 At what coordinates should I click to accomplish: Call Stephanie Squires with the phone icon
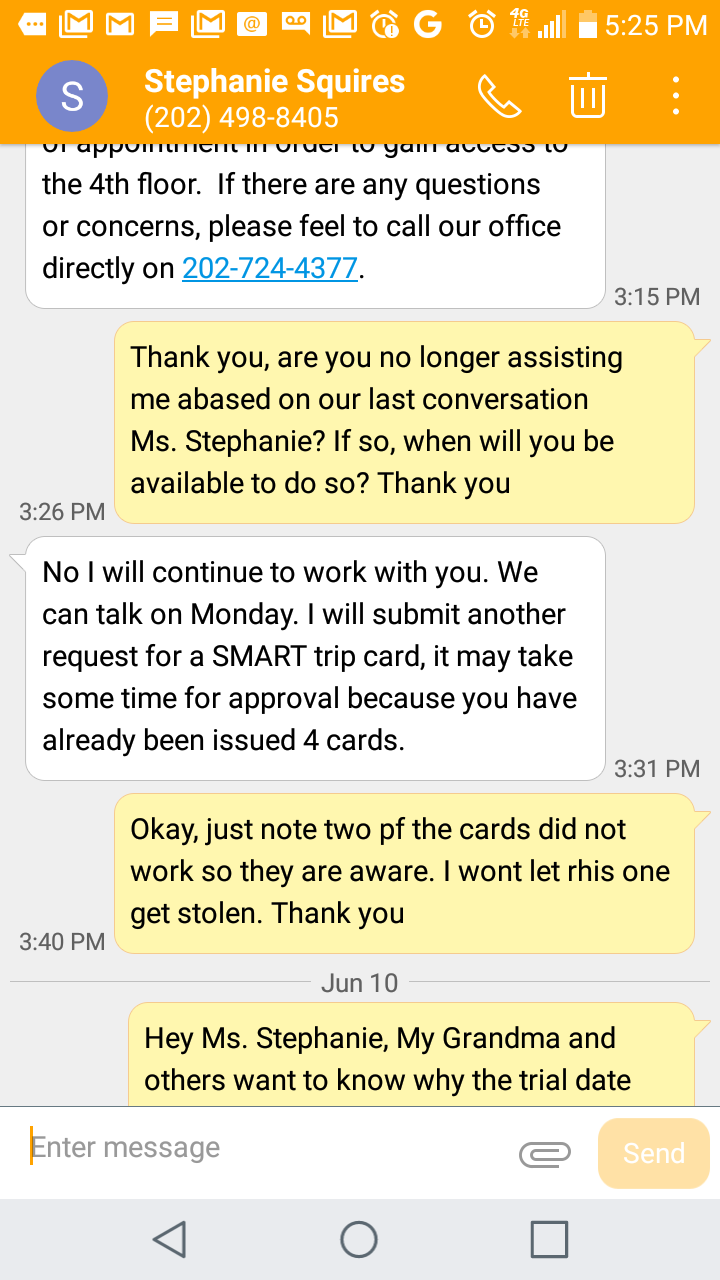point(499,97)
